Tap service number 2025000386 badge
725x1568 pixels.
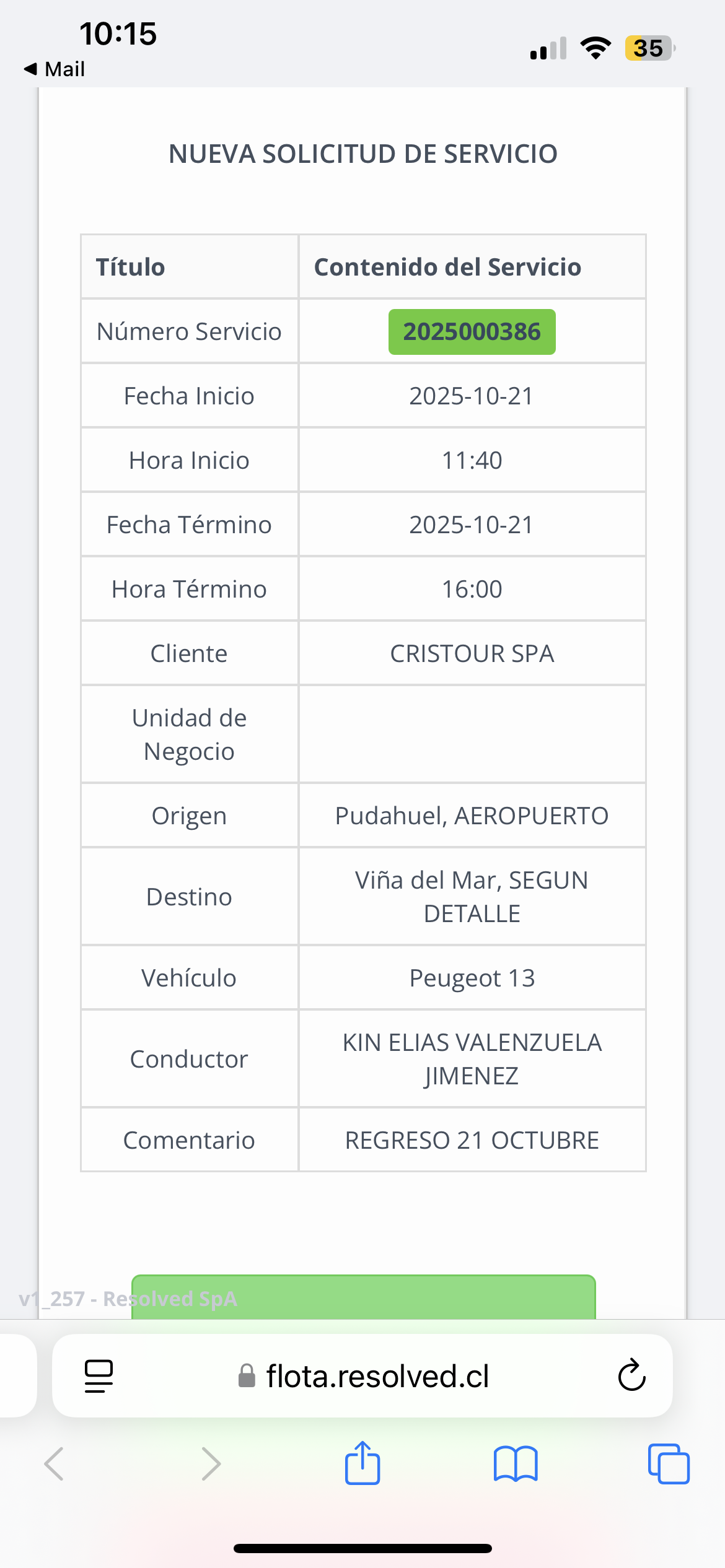pos(472,332)
